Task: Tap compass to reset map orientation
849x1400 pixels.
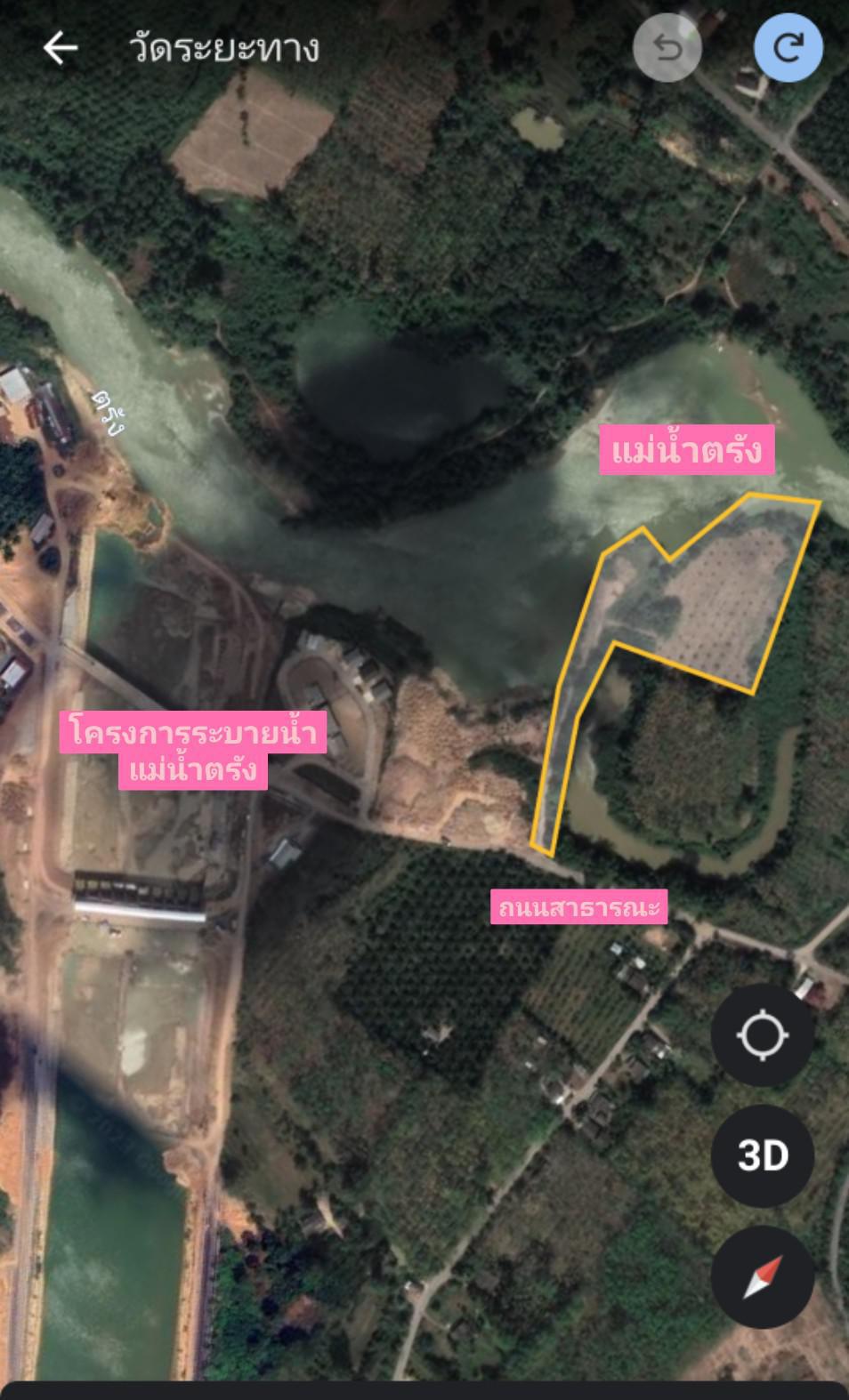Action: point(763,1276)
